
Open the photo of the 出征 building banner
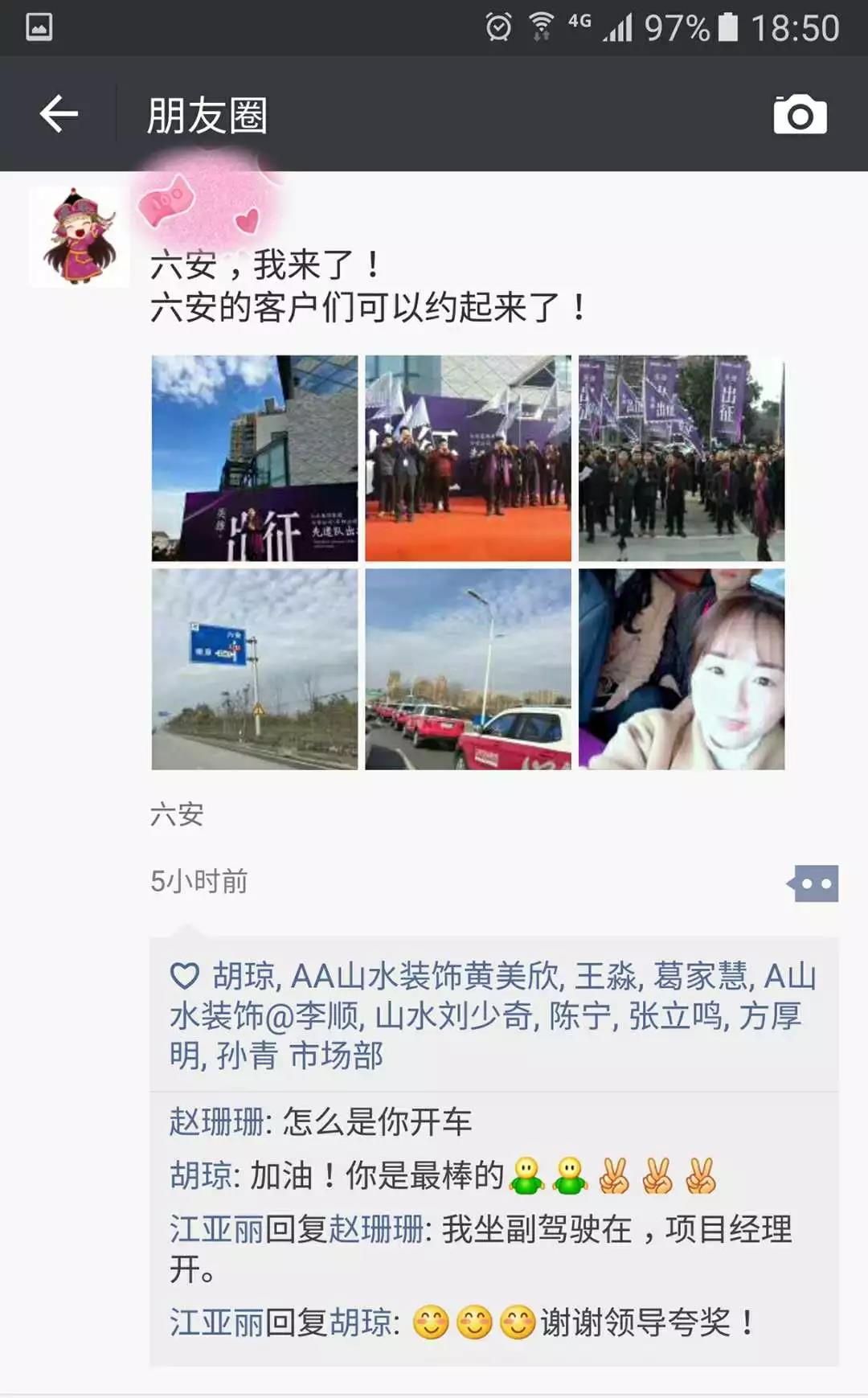[255, 458]
